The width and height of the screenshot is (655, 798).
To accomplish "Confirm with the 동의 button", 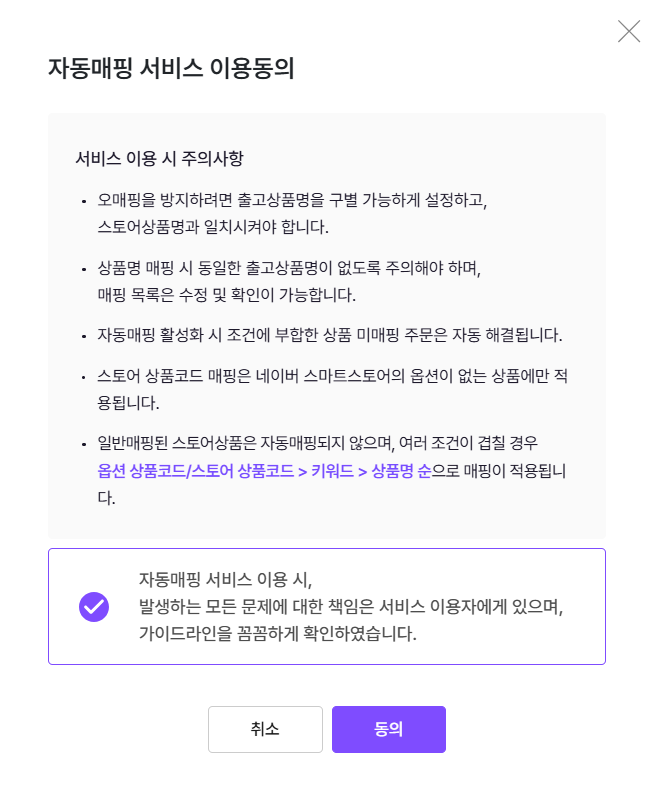I will tap(388, 729).
